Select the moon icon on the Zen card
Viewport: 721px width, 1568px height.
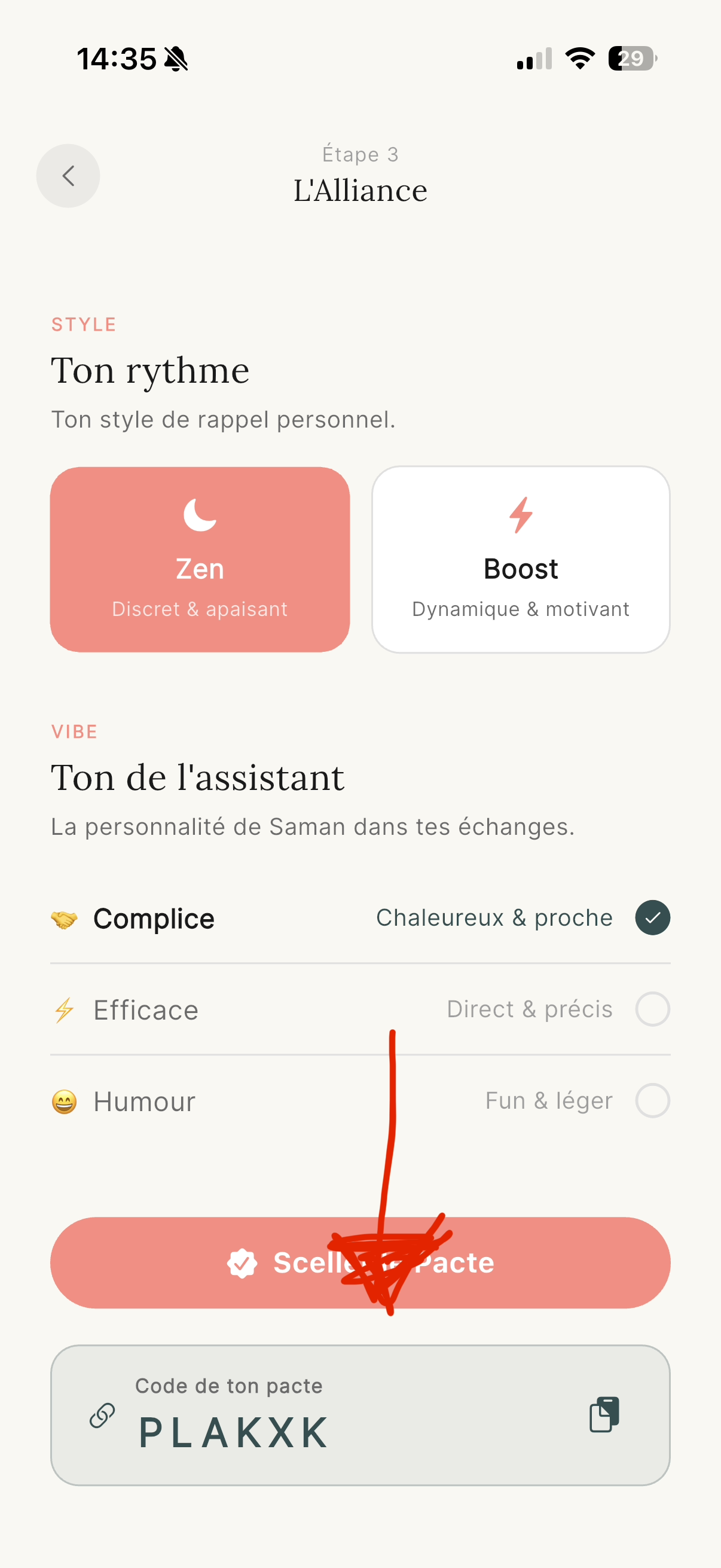[200, 515]
